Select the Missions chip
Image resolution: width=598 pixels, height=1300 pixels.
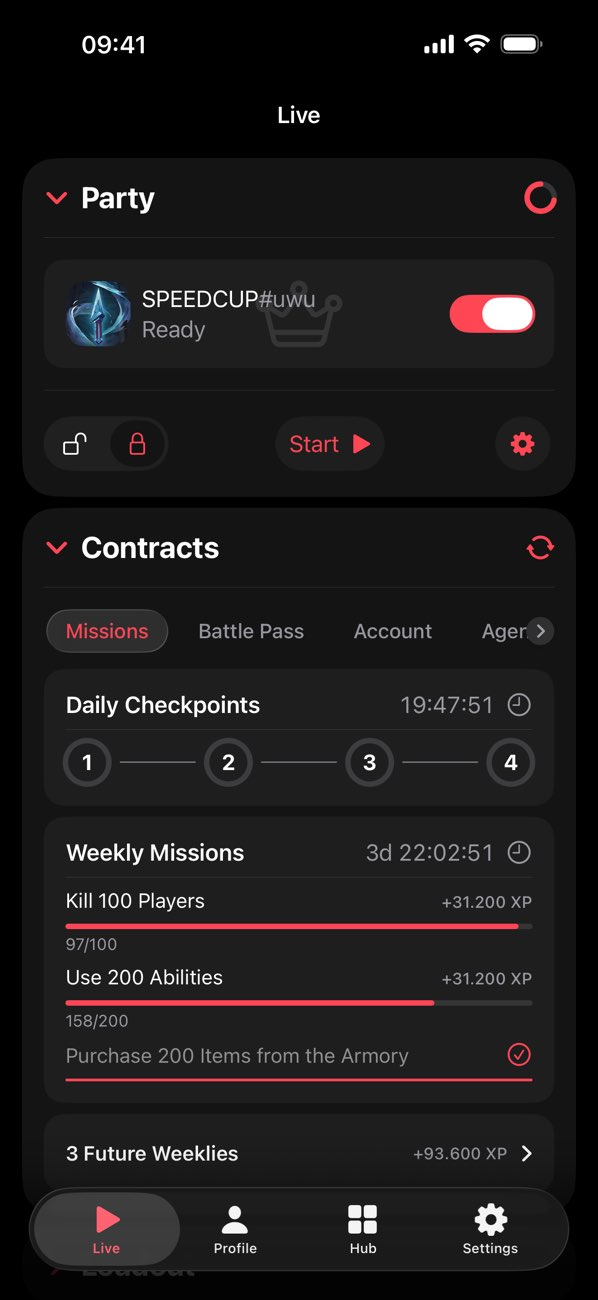click(107, 631)
